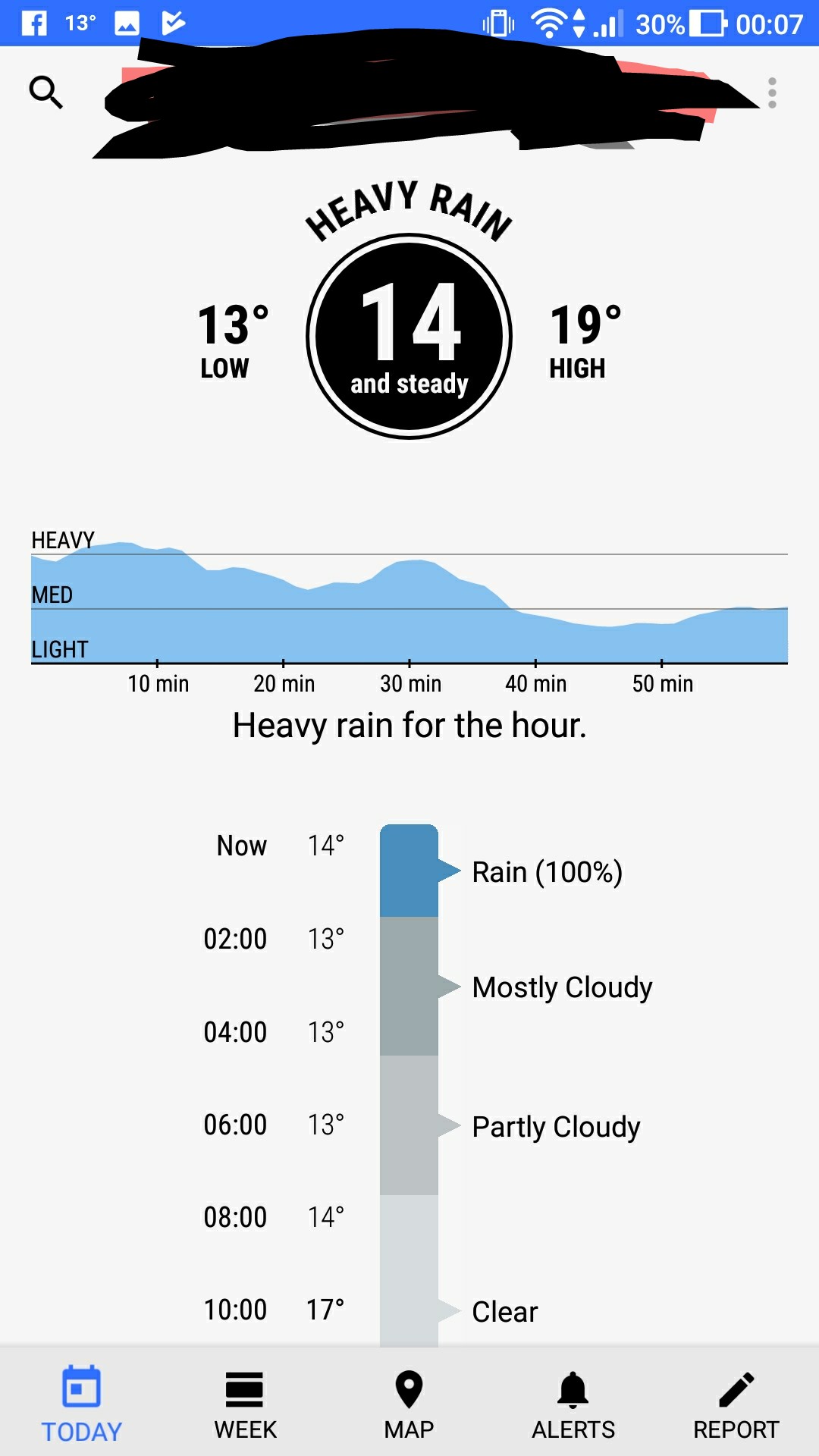View weather Alerts
Viewport: 819px width, 1456px height.
tap(573, 1404)
